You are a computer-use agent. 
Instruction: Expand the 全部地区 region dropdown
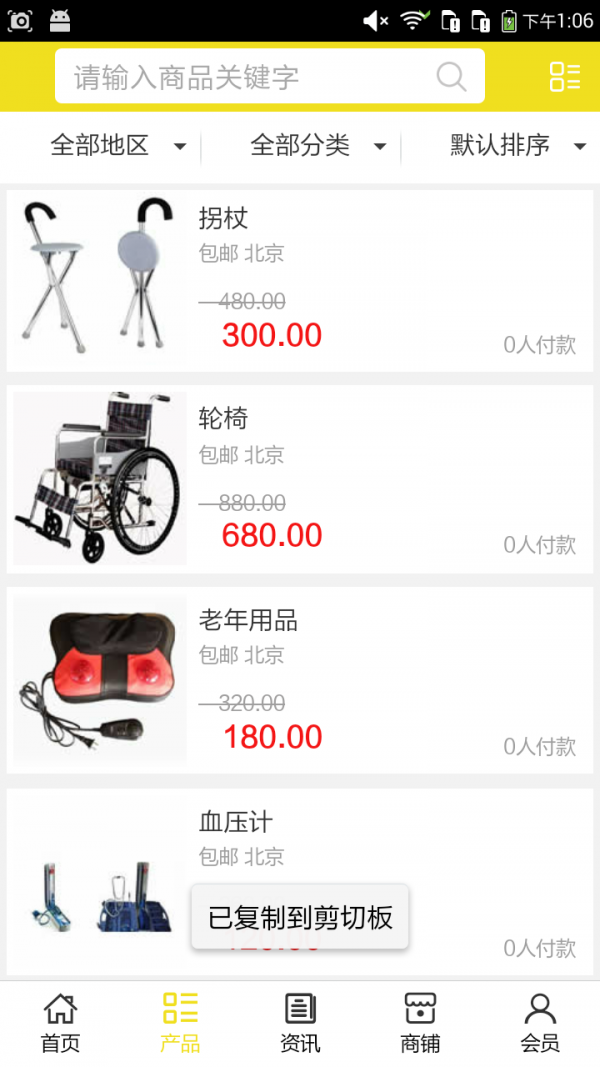pos(117,146)
